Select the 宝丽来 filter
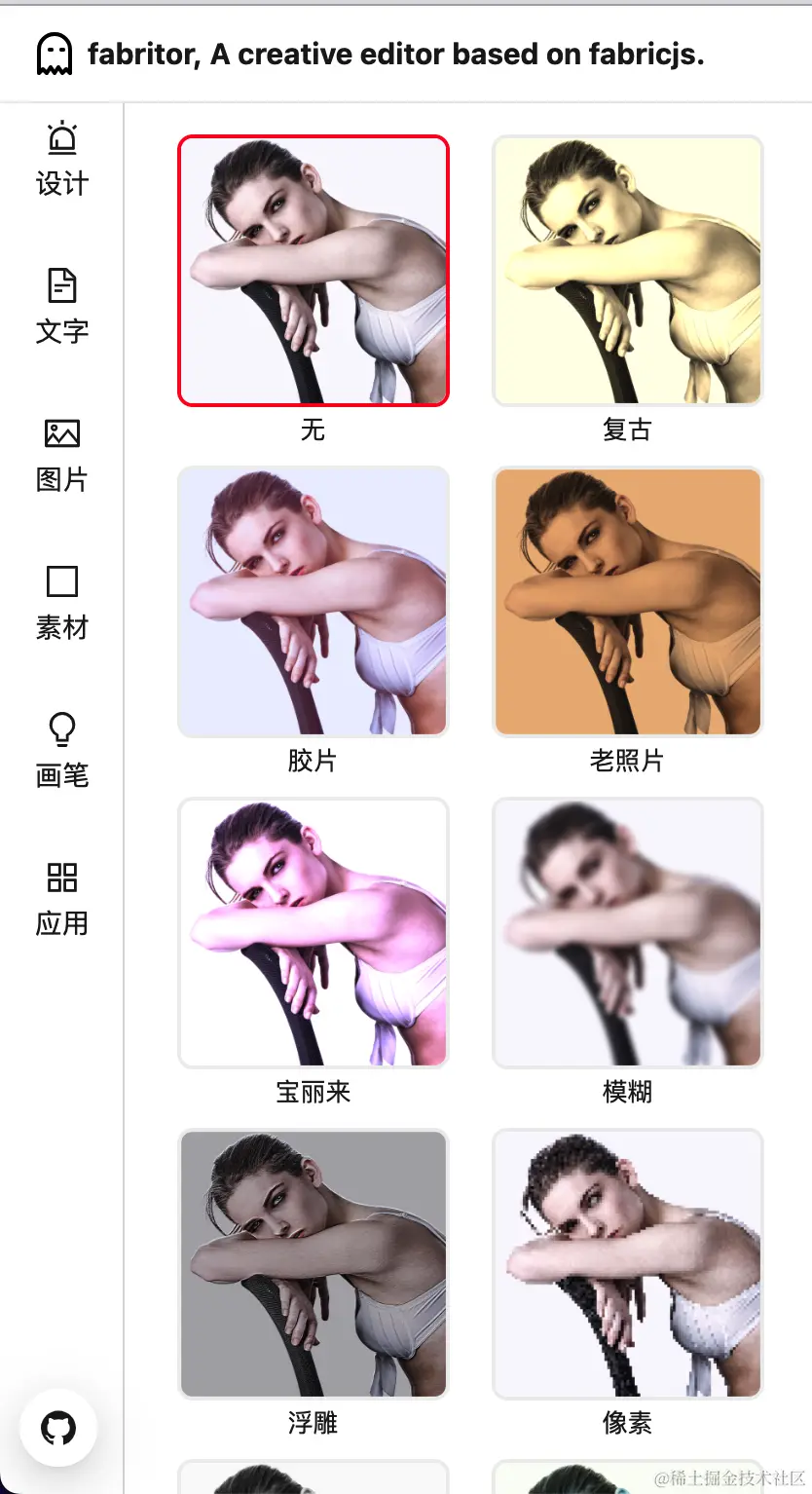Viewport: 812px width, 1494px height. [313, 933]
